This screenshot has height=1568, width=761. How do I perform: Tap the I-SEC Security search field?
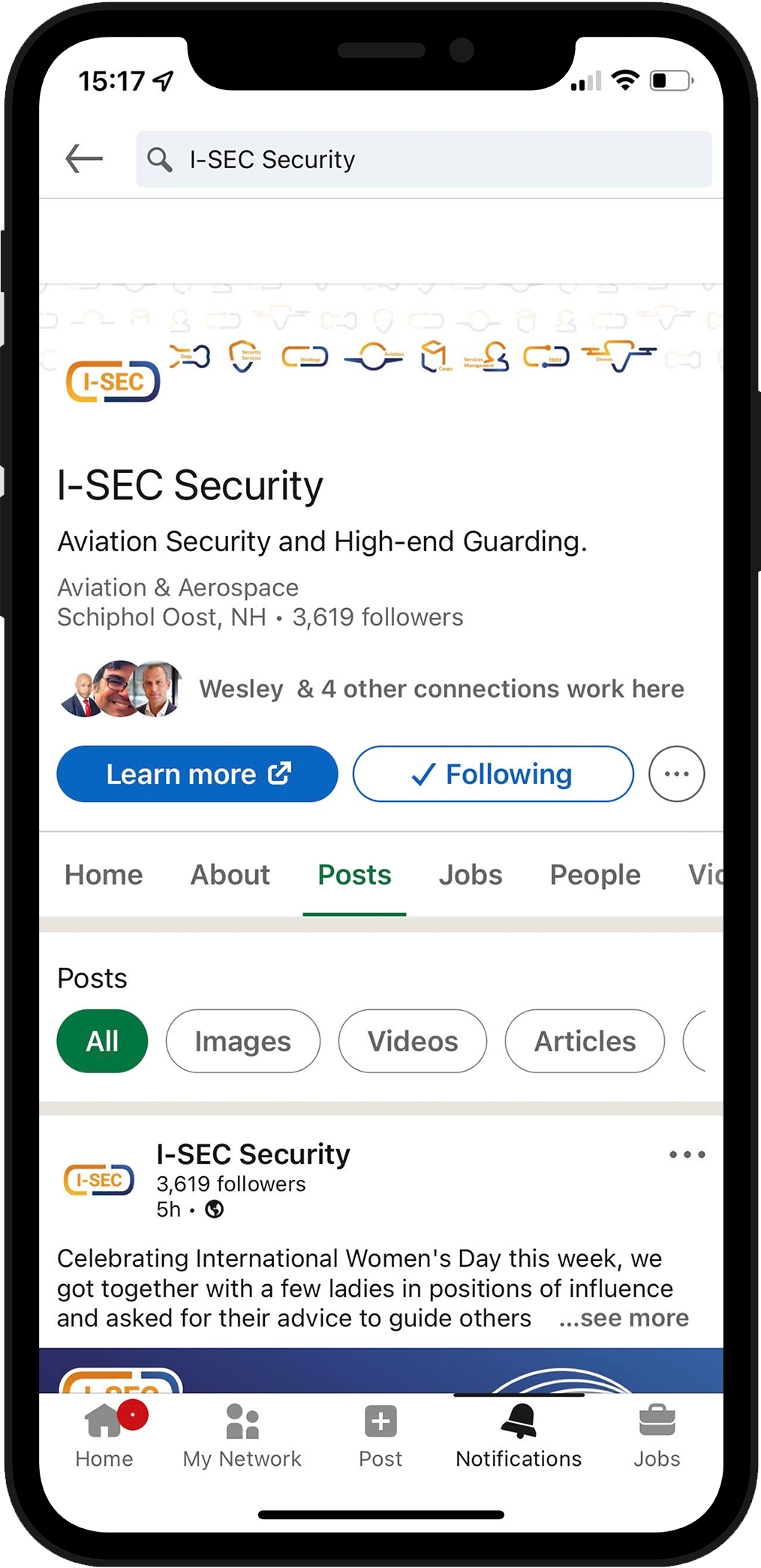tap(423, 159)
